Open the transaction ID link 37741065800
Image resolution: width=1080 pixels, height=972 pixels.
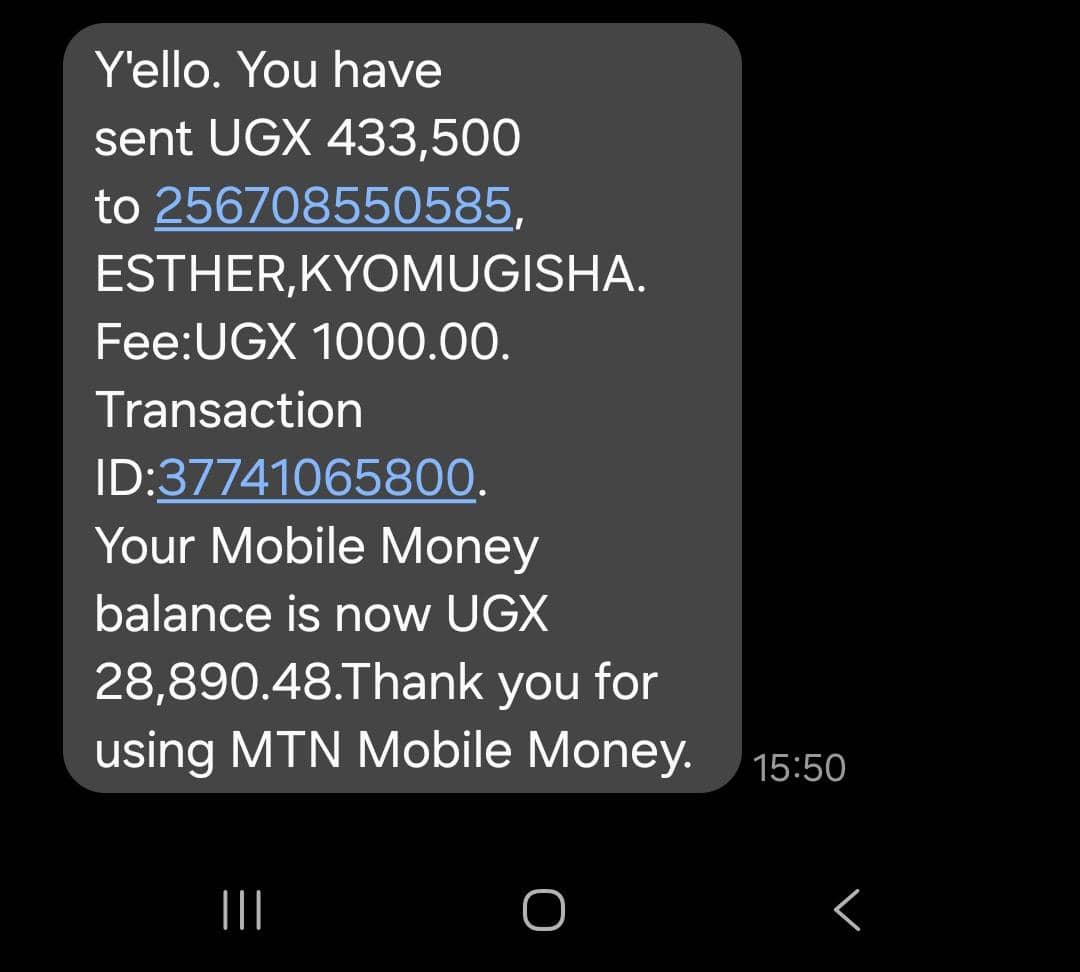(x=316, y=477)
